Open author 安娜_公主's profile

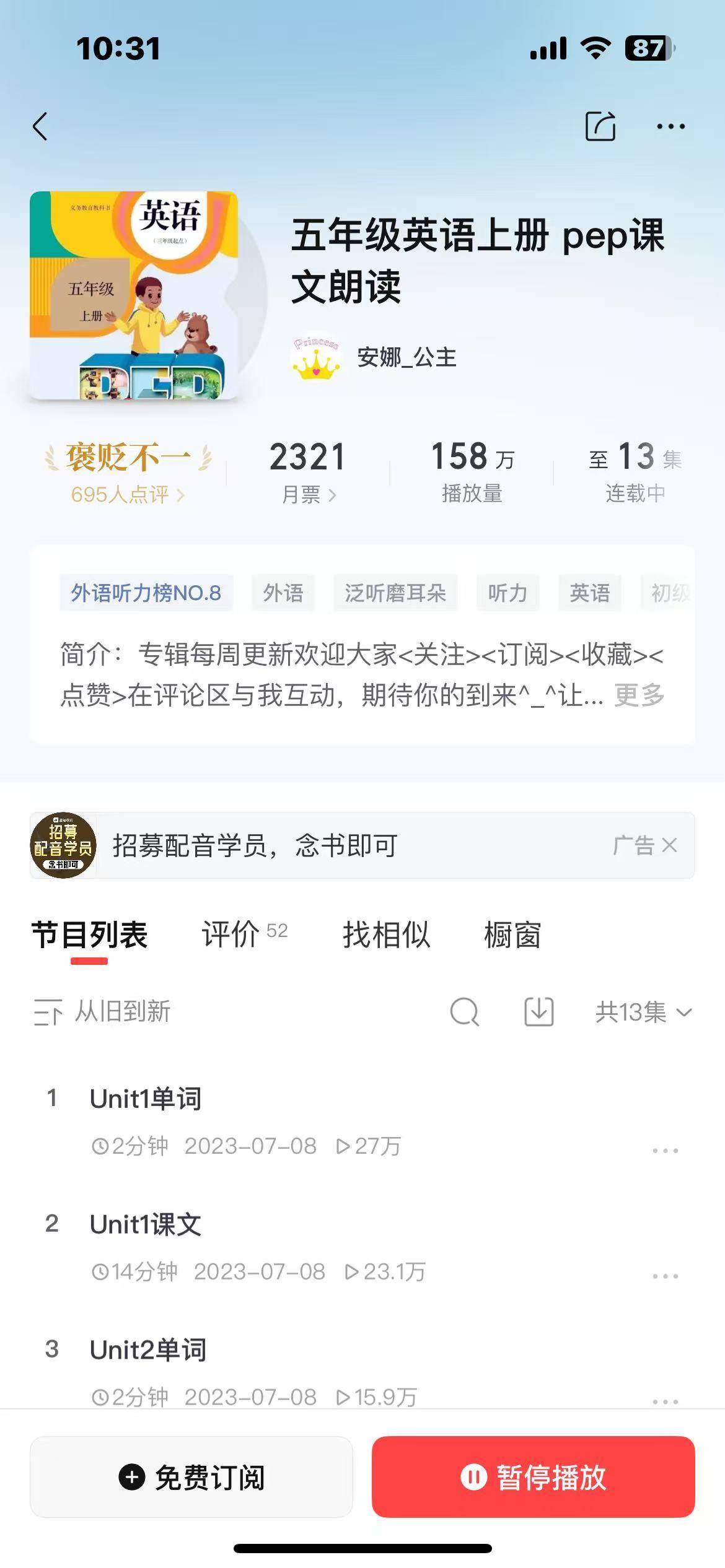[405, 358]
